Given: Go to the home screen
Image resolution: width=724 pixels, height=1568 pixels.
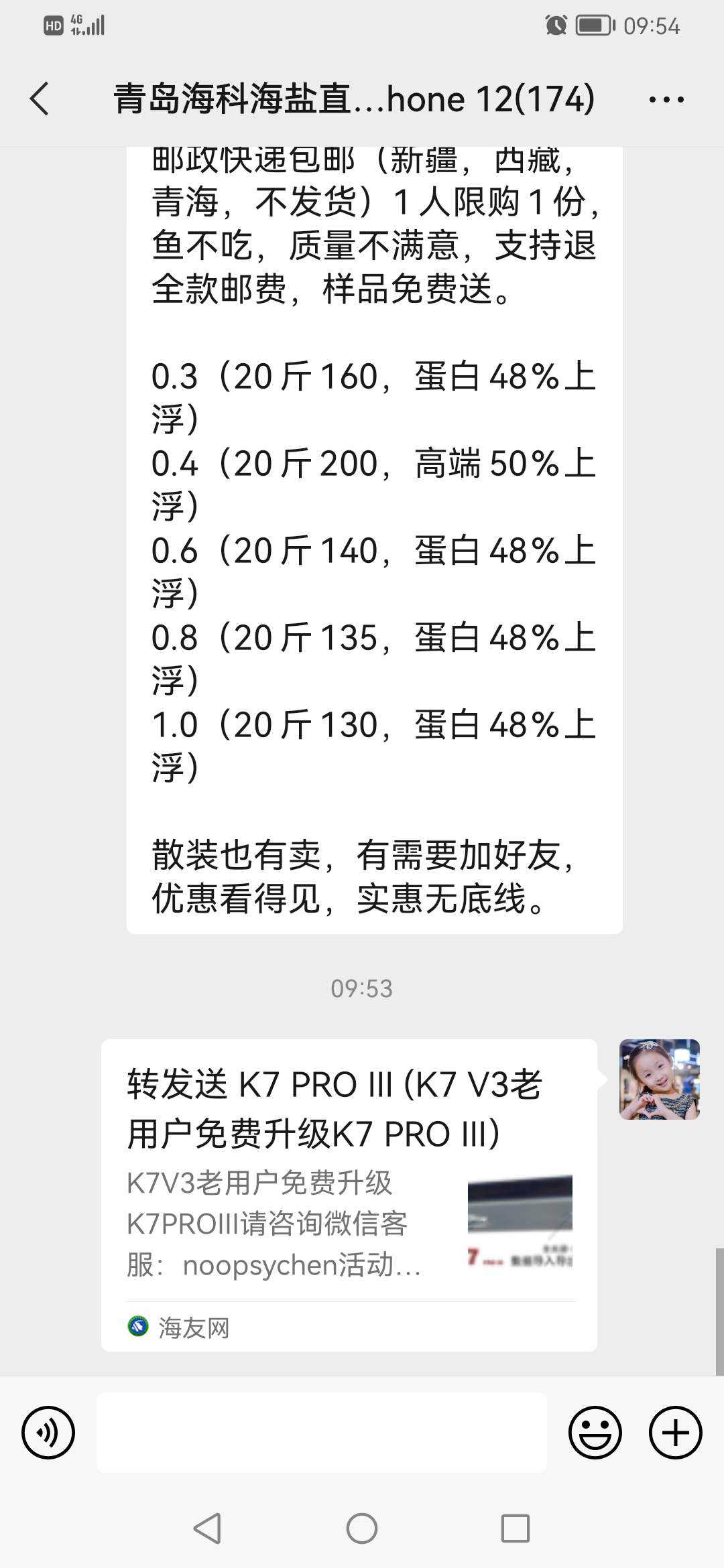Looking at the screenshot, I should click(362, 1528).
